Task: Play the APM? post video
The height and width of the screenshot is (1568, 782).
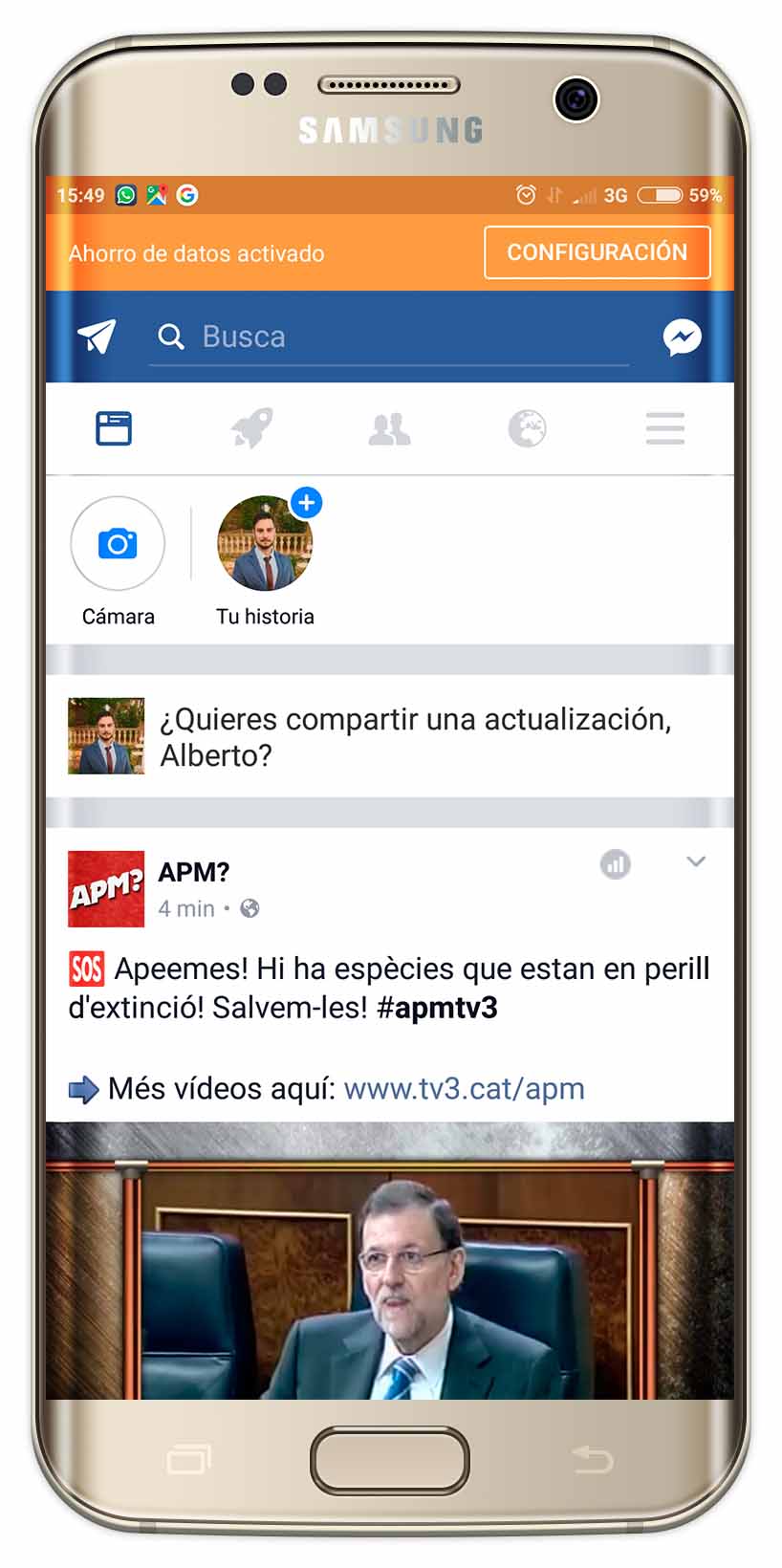Action: pos(389,1260)
